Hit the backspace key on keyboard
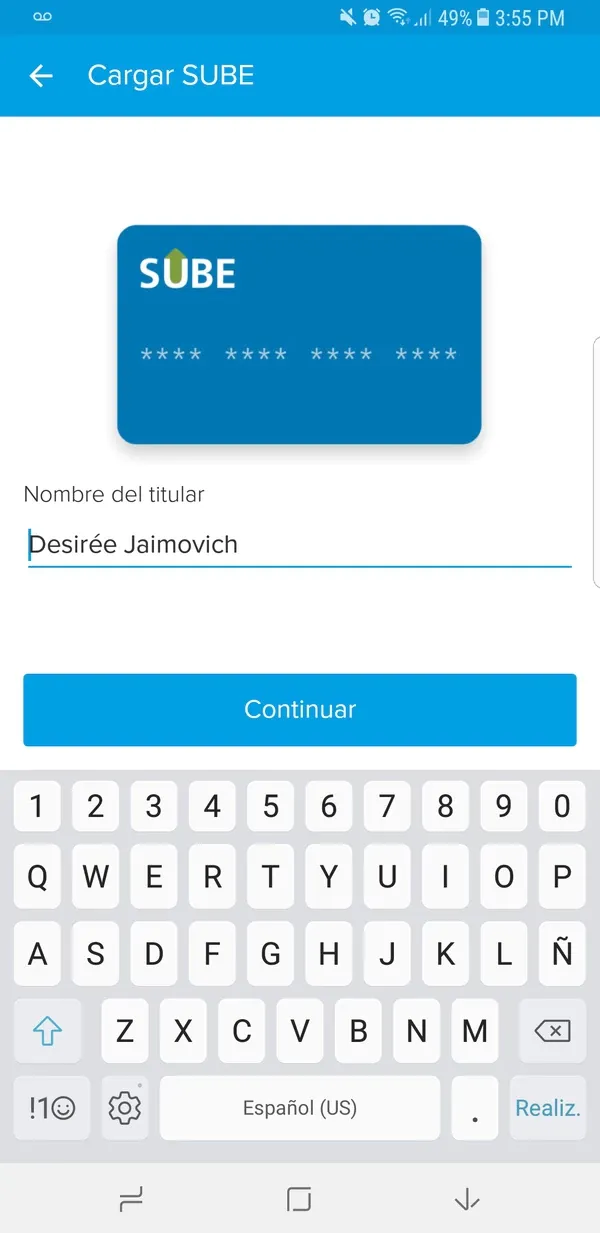 (x=553, y=1031)
